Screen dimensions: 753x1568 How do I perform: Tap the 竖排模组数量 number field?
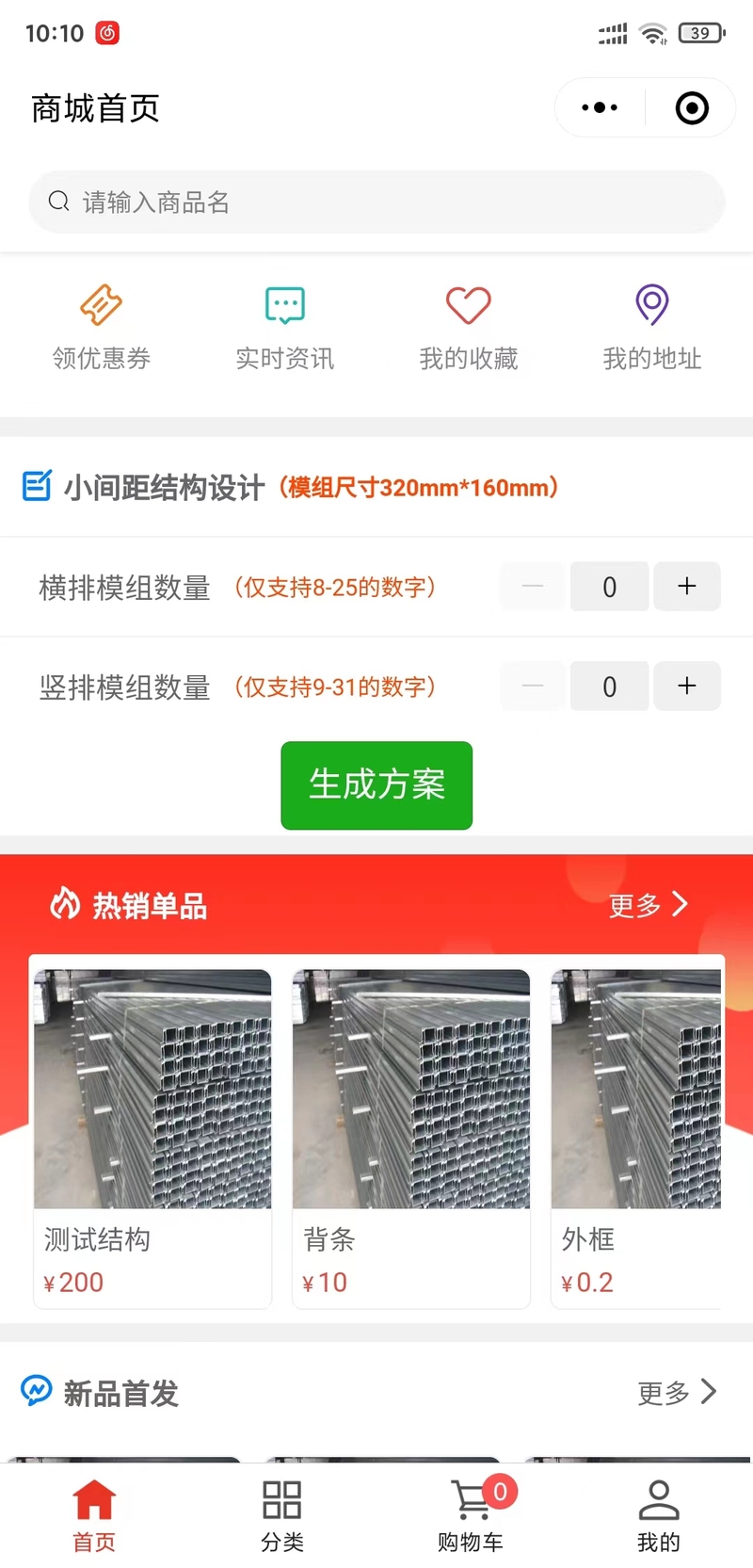point(609,686)
